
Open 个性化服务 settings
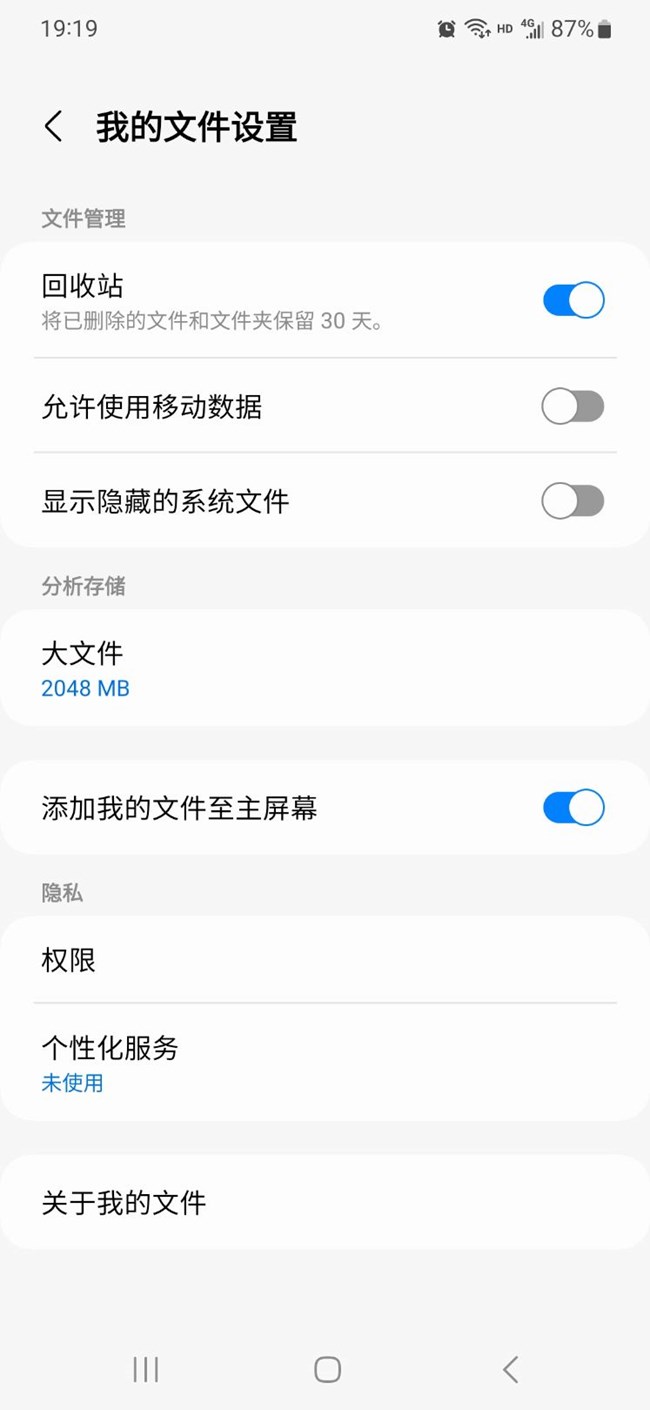(x=325, y=1063)
